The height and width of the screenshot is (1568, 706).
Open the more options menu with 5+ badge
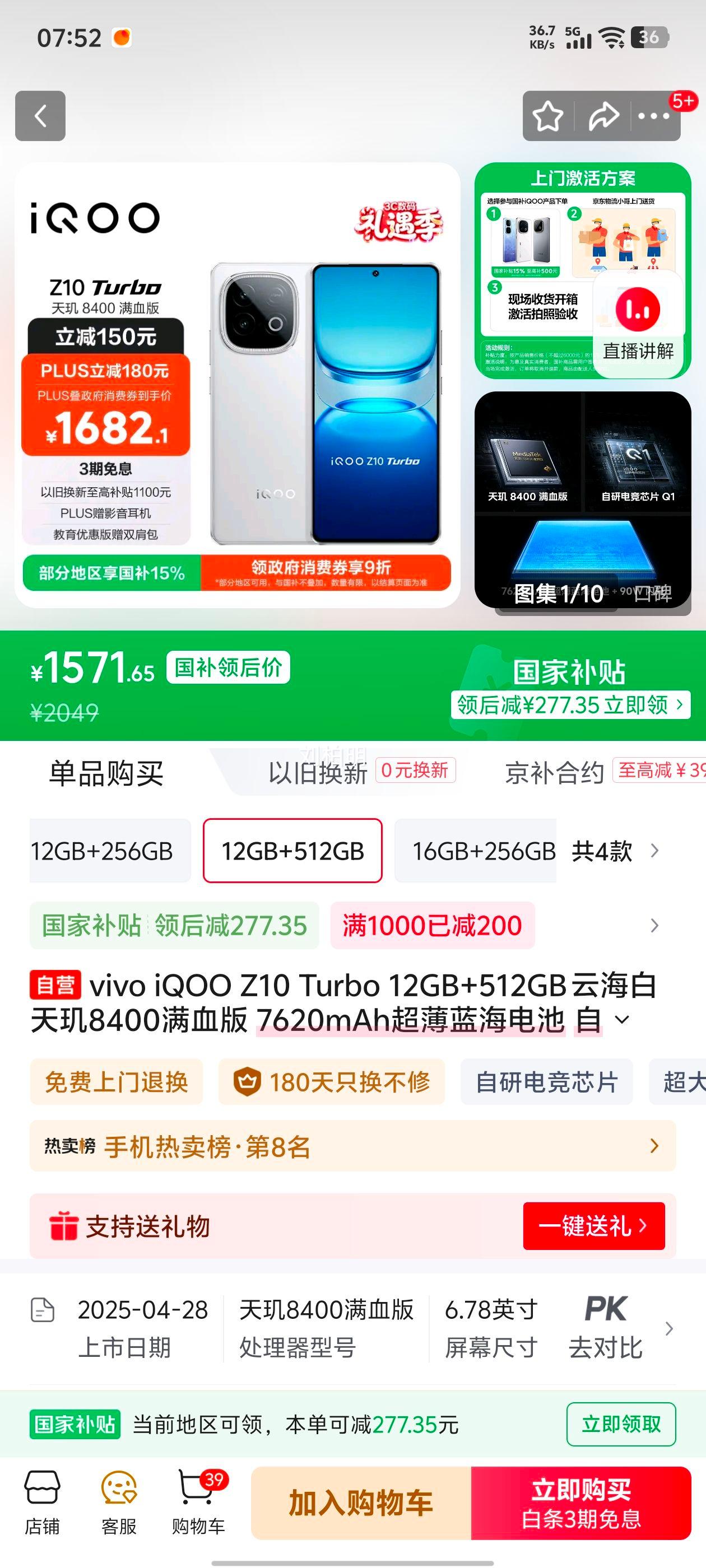652,116
